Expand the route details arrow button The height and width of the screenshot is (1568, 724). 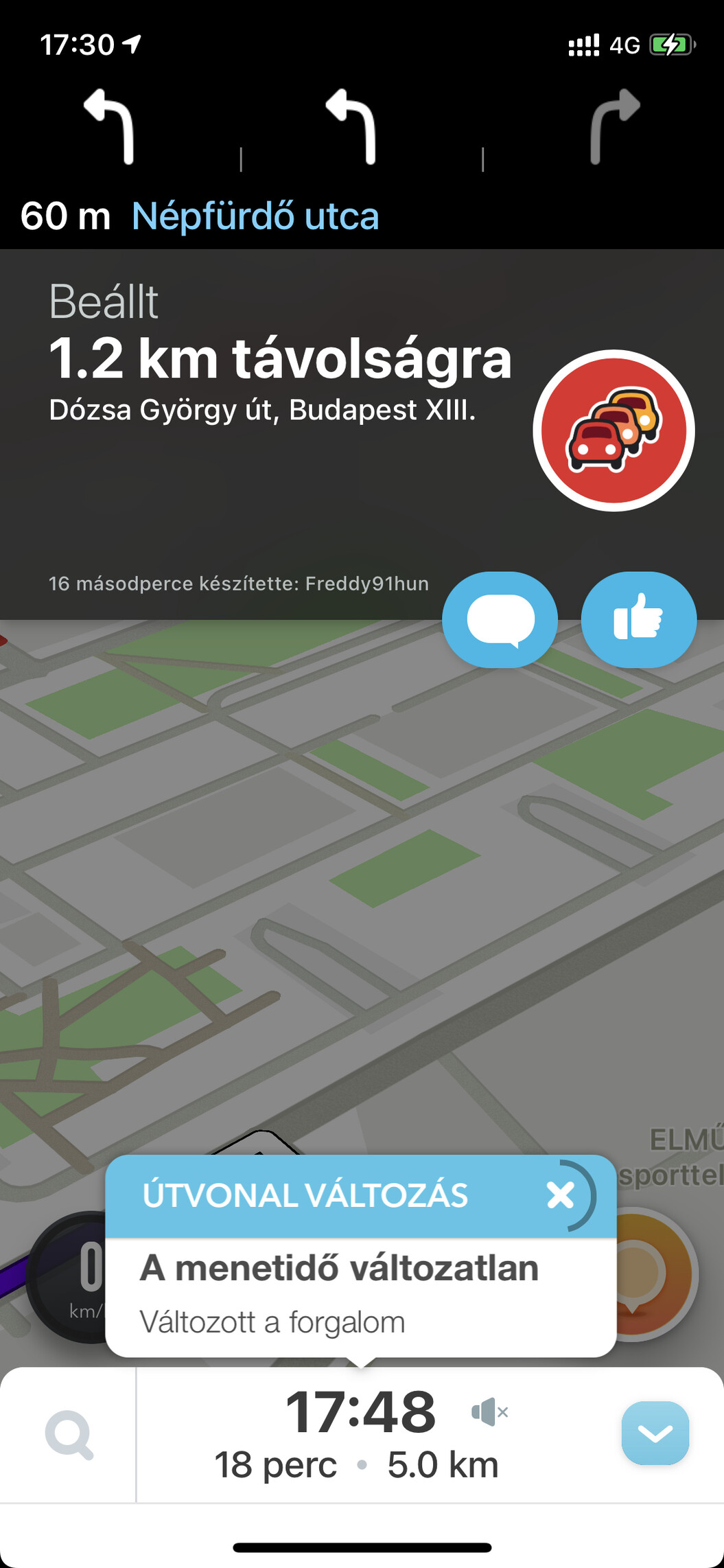pos(655,1433)
